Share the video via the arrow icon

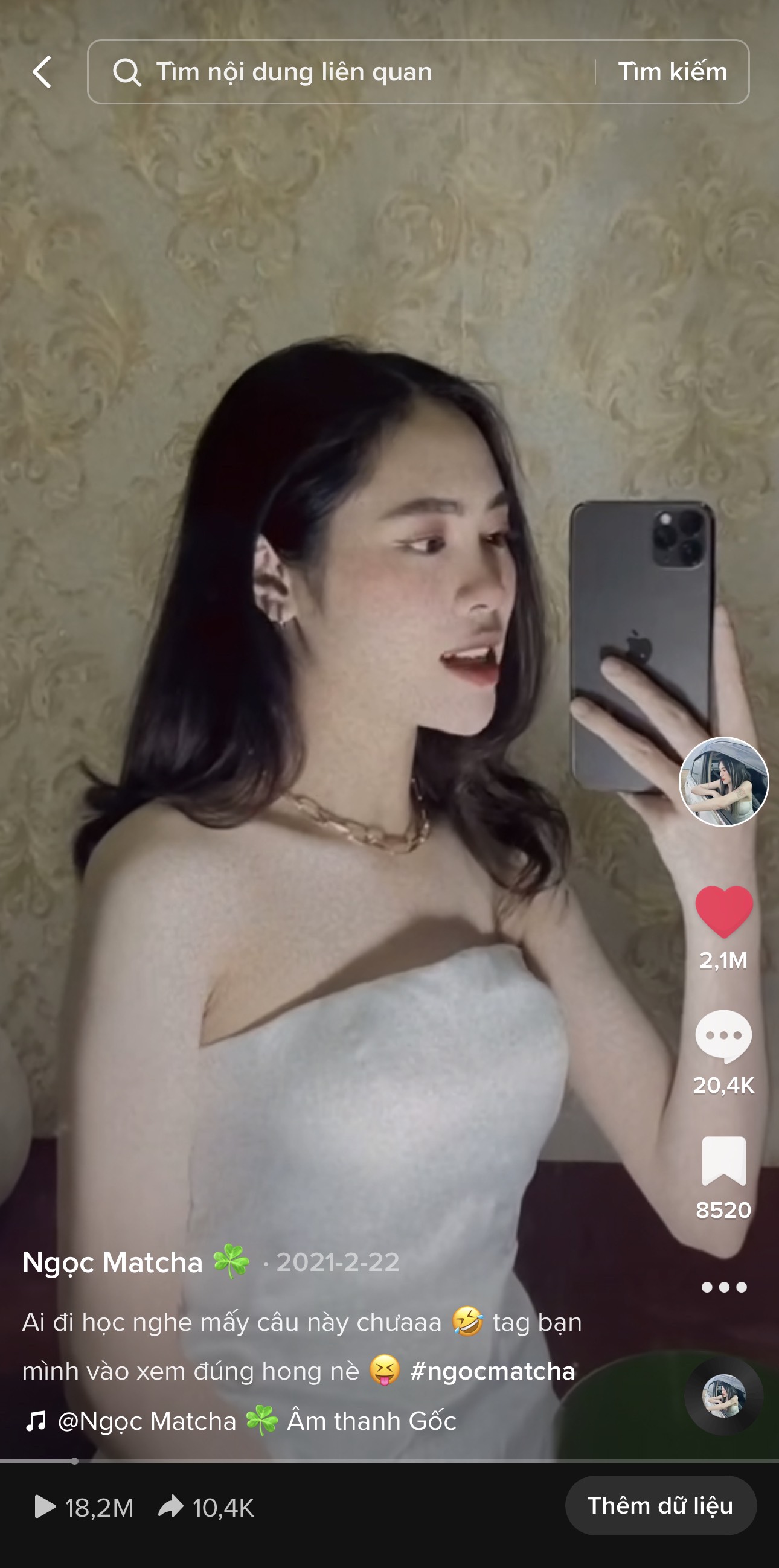(170, 1506)
